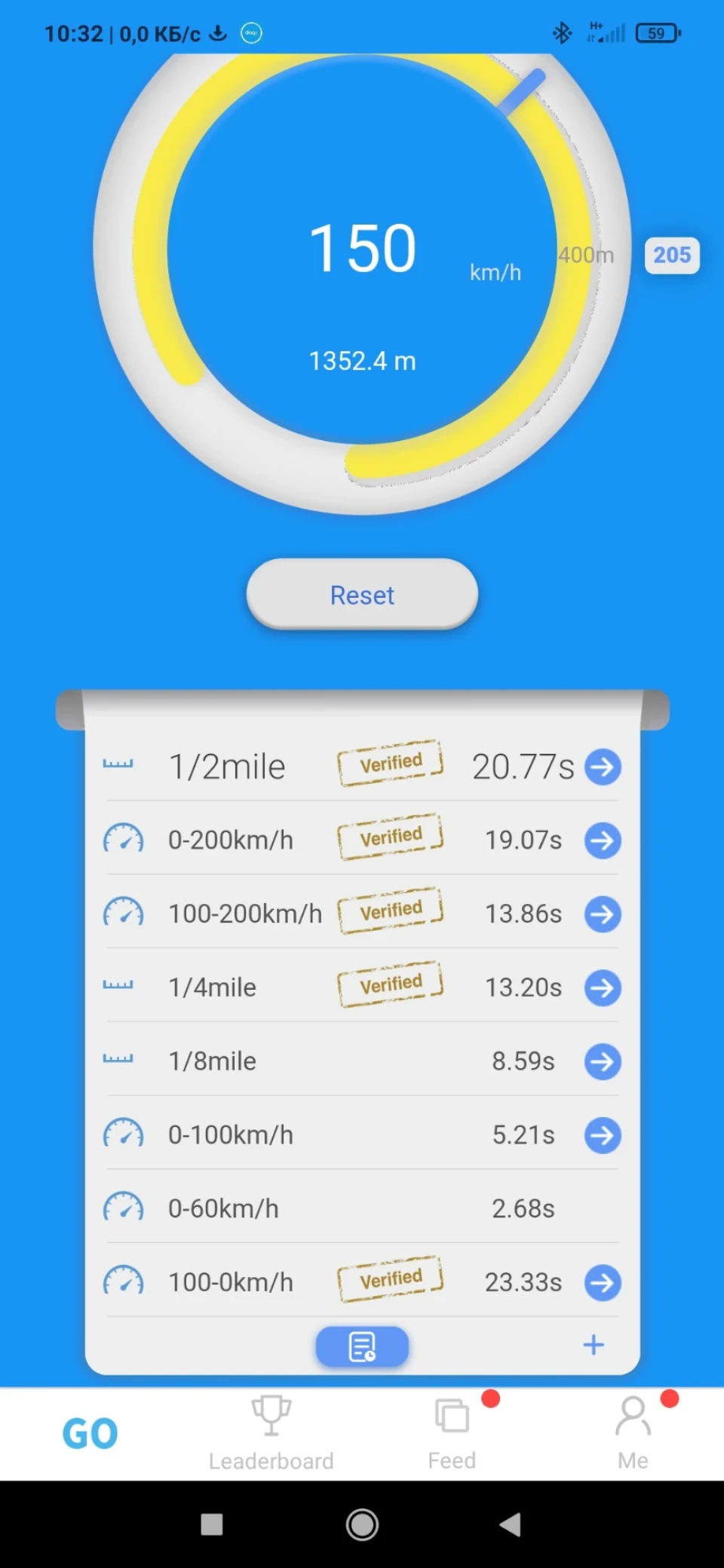
Task: Open the 100-0km/h result arrow
Action: tap(603, 1282)
